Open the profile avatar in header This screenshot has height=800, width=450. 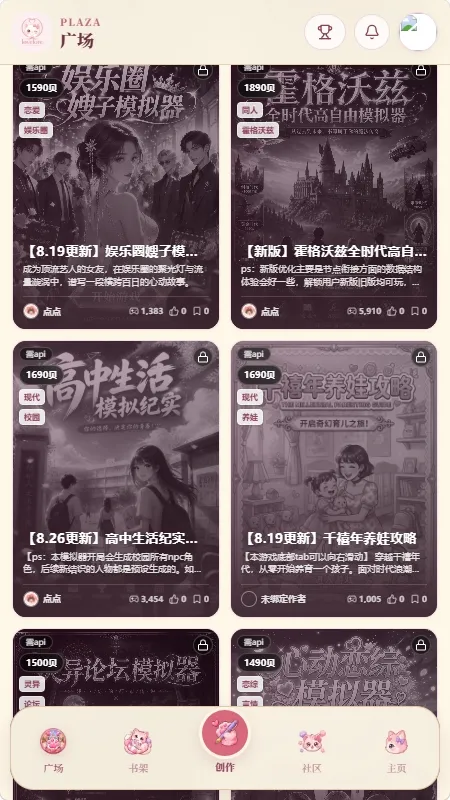(x=418, y=32)
